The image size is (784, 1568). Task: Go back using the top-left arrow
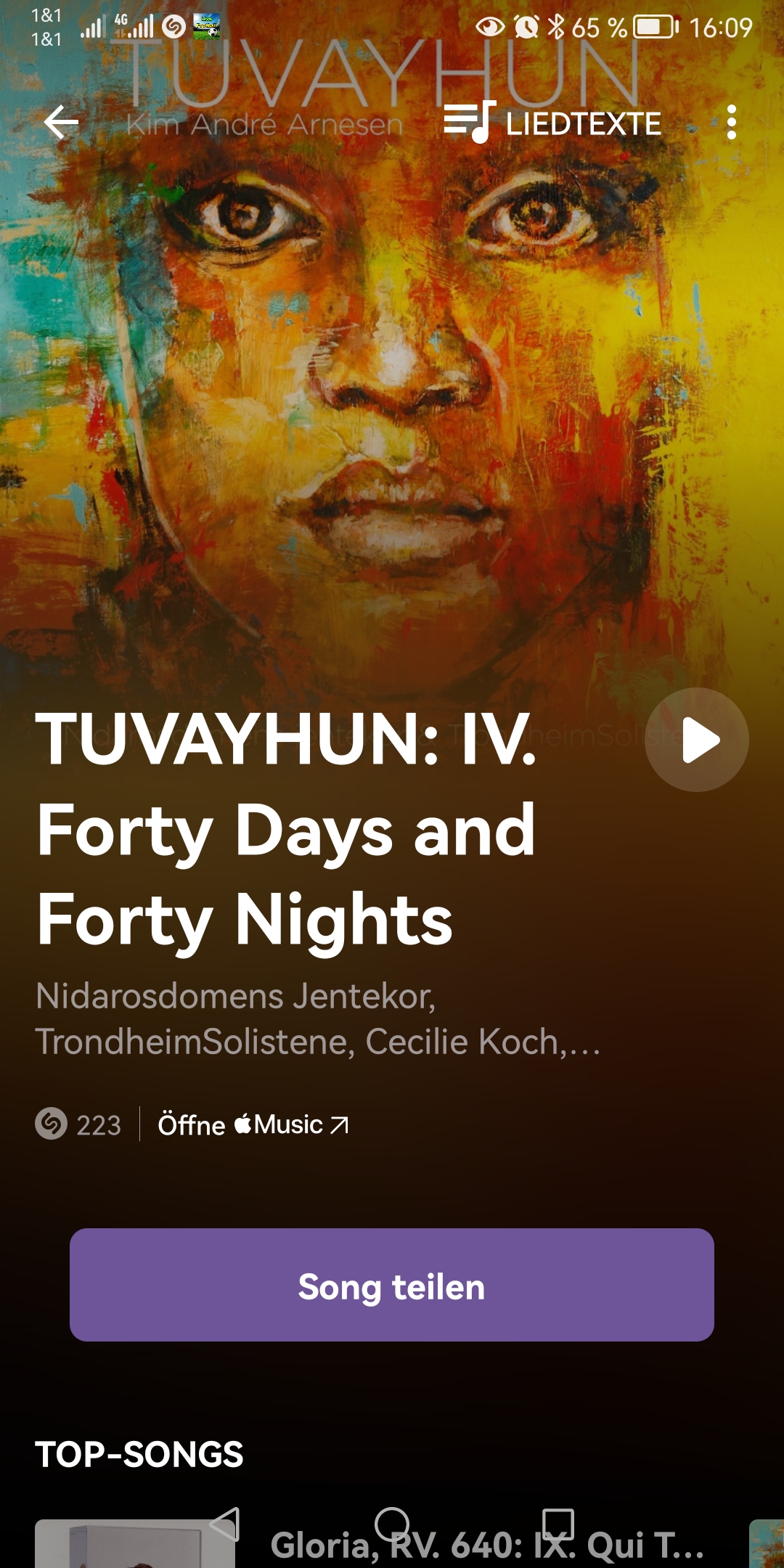(x=61, y=122)
